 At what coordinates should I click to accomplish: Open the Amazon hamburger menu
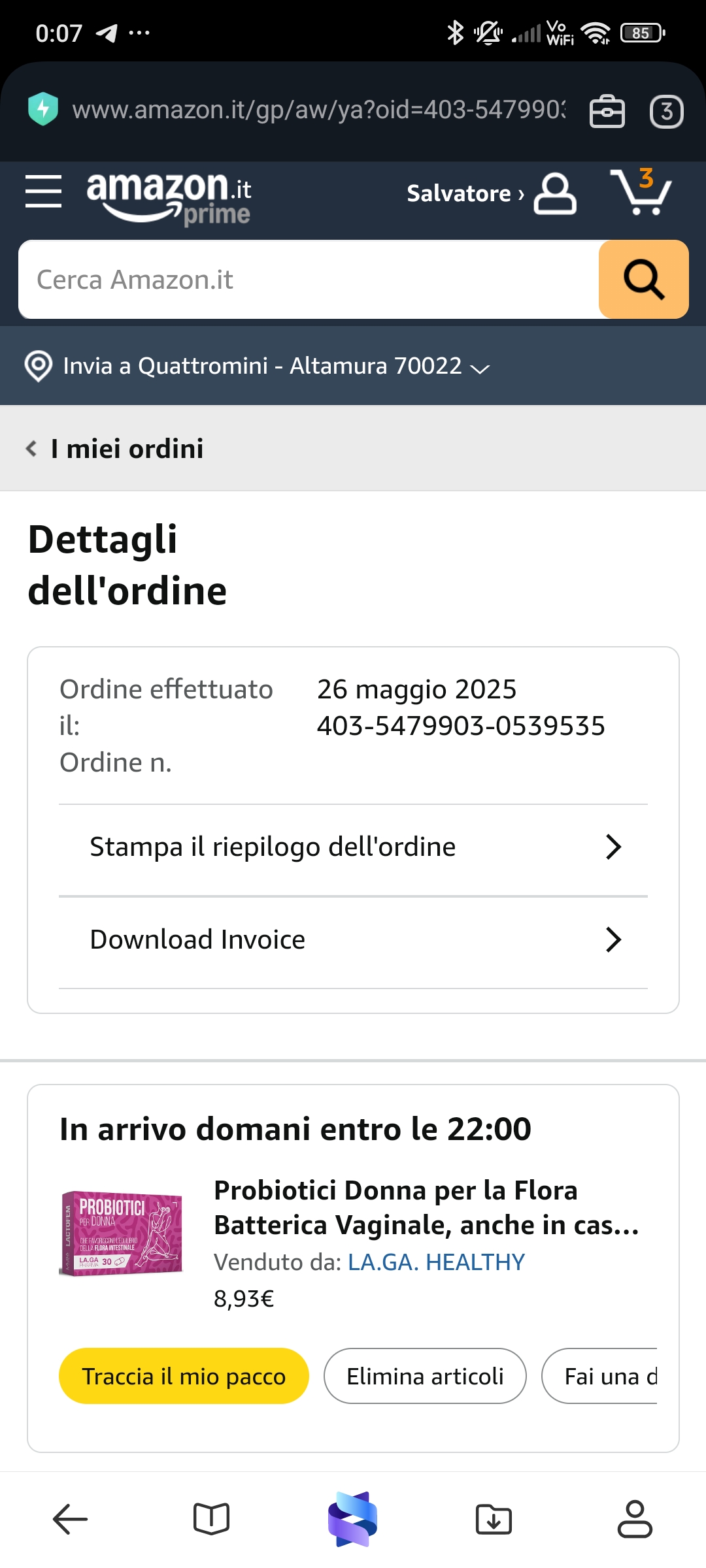pos(43,191)
